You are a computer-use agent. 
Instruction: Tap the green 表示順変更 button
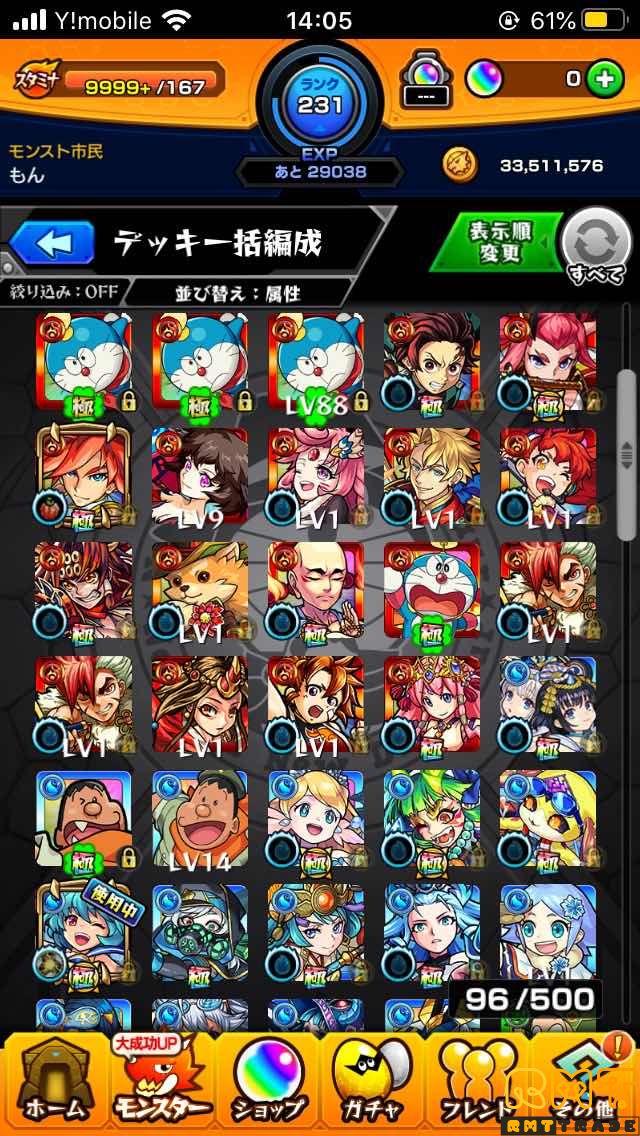point(497,241)
